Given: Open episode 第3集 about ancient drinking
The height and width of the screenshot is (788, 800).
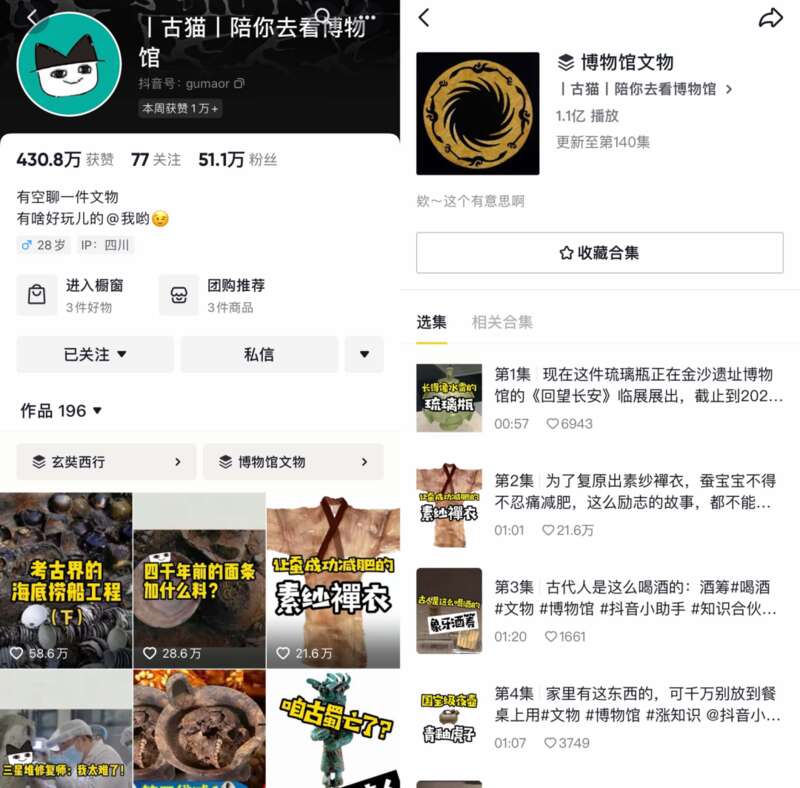Looking at the screenshot, I should (x=599, y=609).
